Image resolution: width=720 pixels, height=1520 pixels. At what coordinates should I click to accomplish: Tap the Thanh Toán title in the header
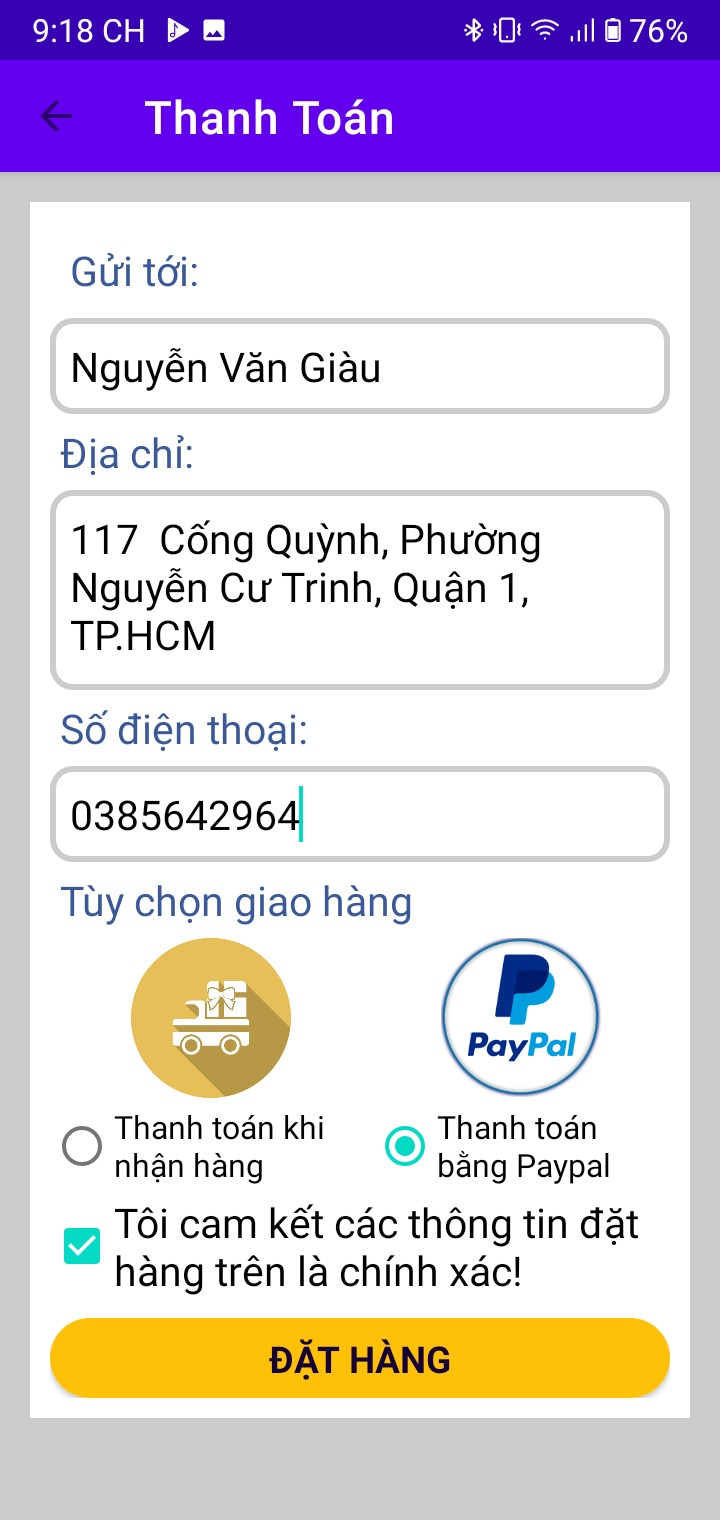tap(269, 116)
